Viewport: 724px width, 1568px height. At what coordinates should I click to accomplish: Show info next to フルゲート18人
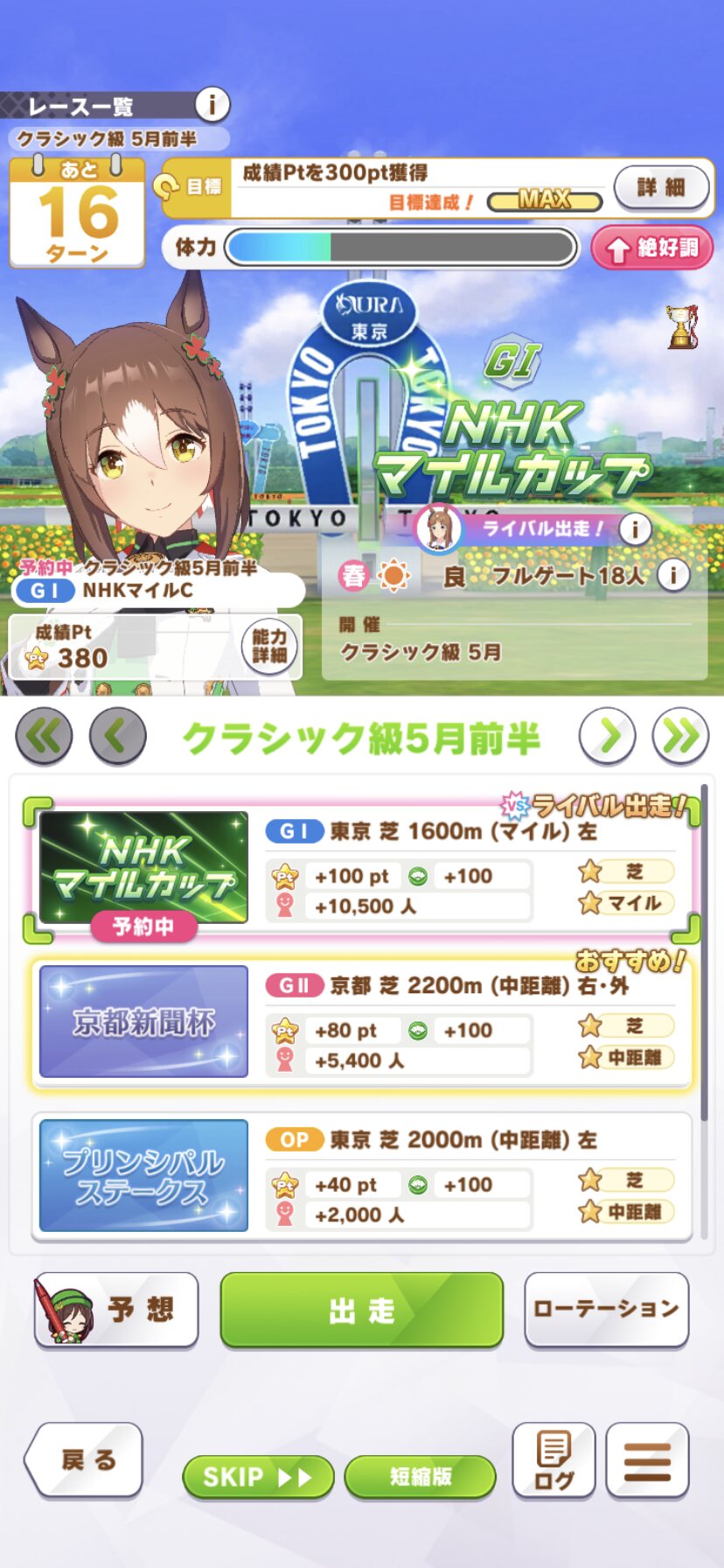tap(673, 575)
